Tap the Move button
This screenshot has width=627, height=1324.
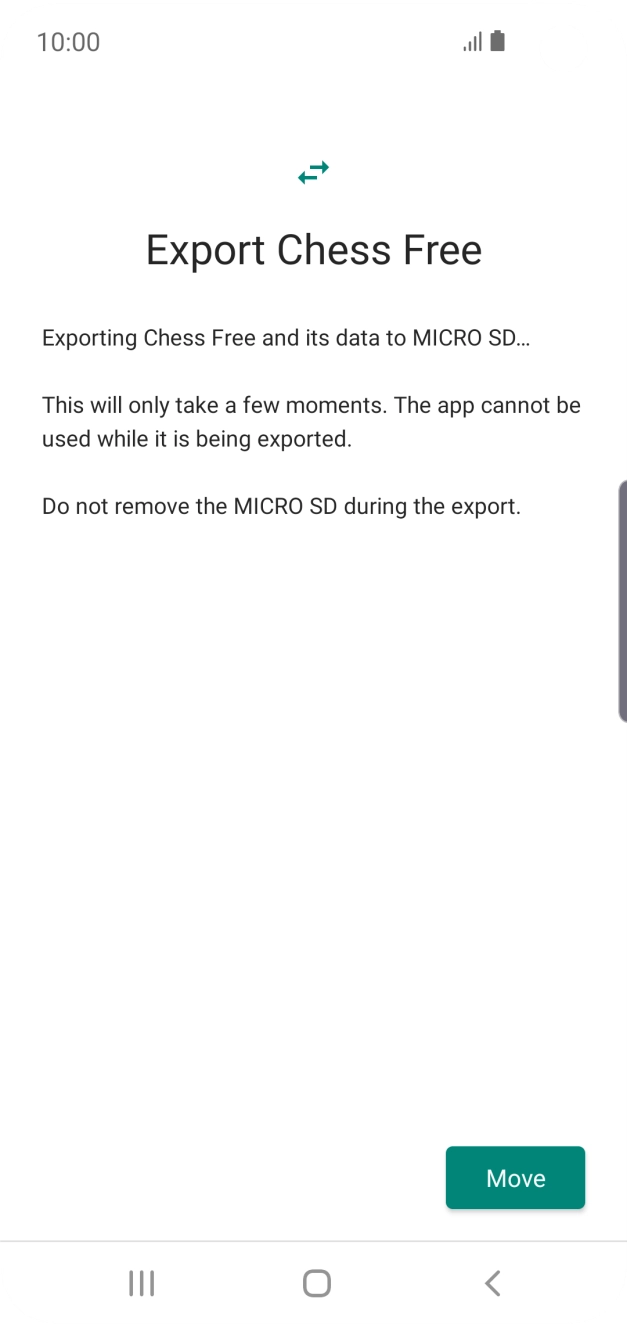pos(515,1178)
